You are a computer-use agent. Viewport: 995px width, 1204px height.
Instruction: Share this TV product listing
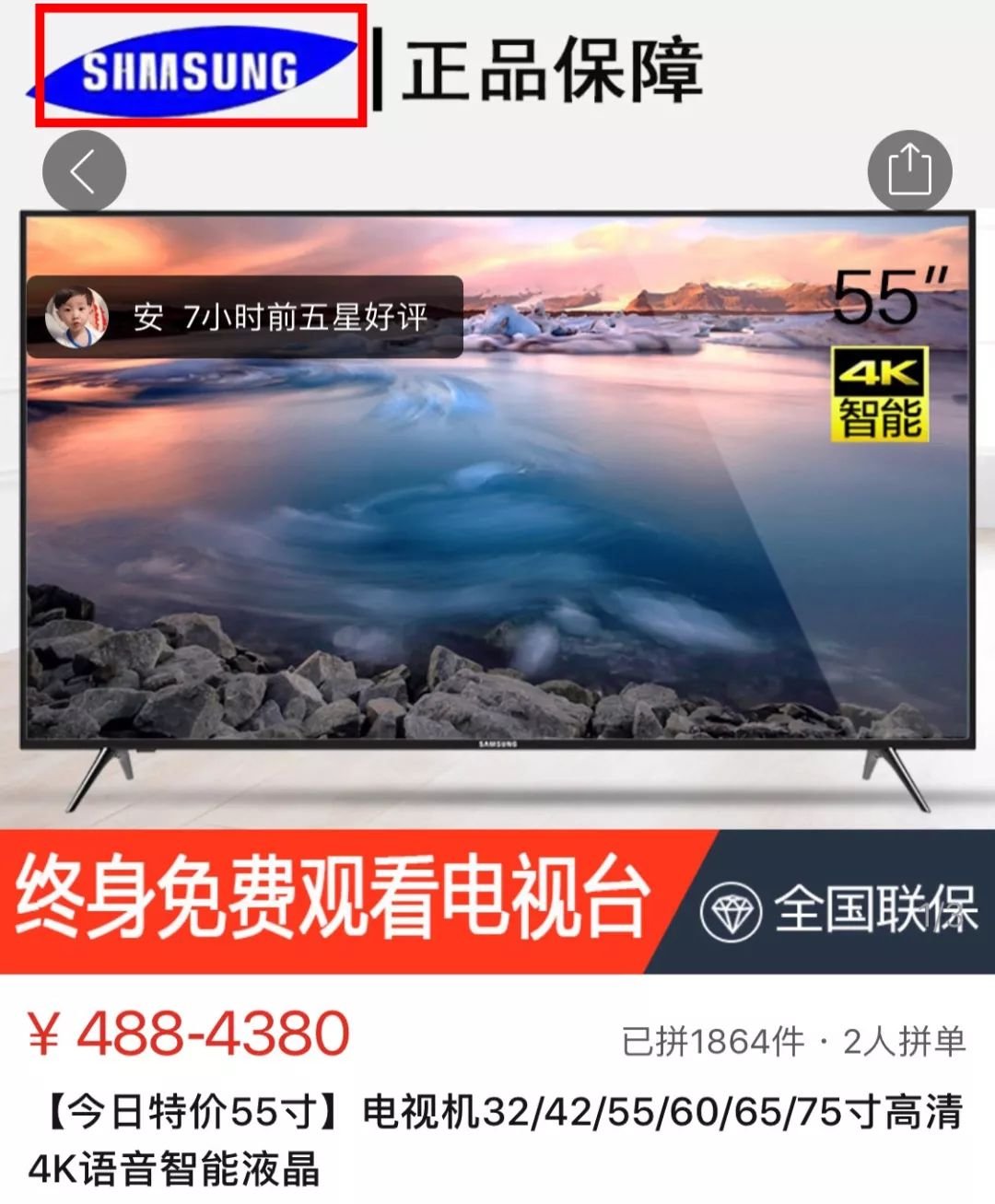click(x=909, y=171)
